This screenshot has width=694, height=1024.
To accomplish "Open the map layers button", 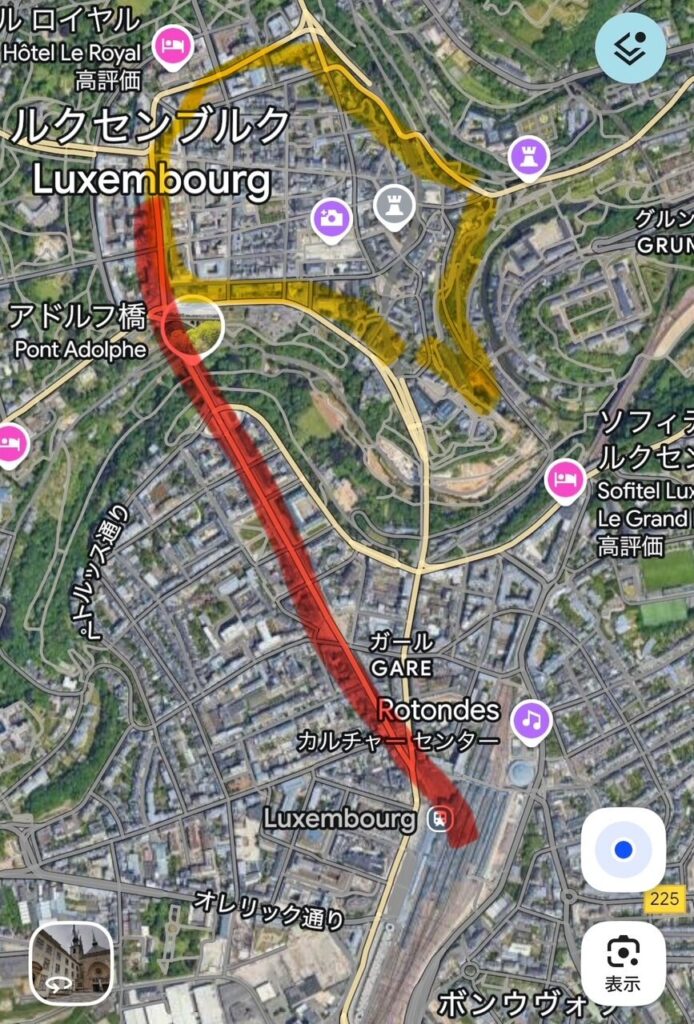I will tap(630, 48).
